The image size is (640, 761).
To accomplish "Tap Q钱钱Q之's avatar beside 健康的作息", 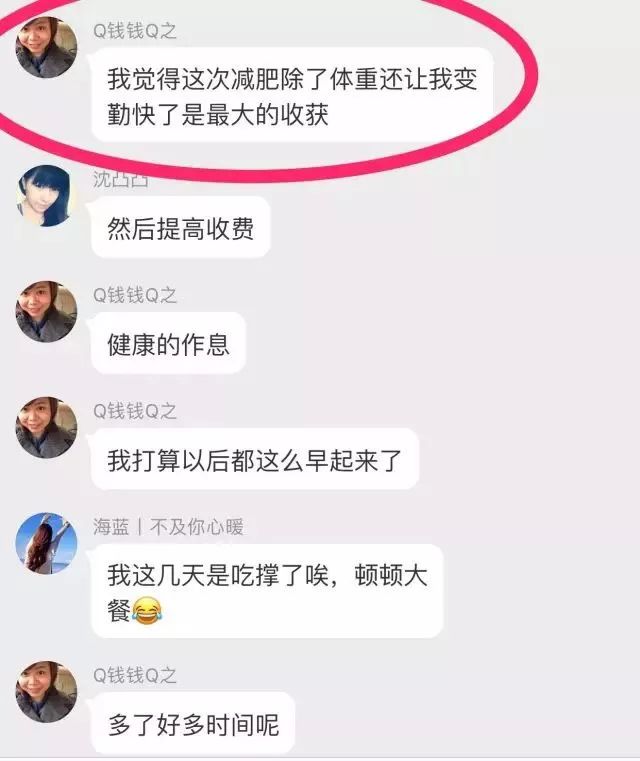I will tap(46, 311).
